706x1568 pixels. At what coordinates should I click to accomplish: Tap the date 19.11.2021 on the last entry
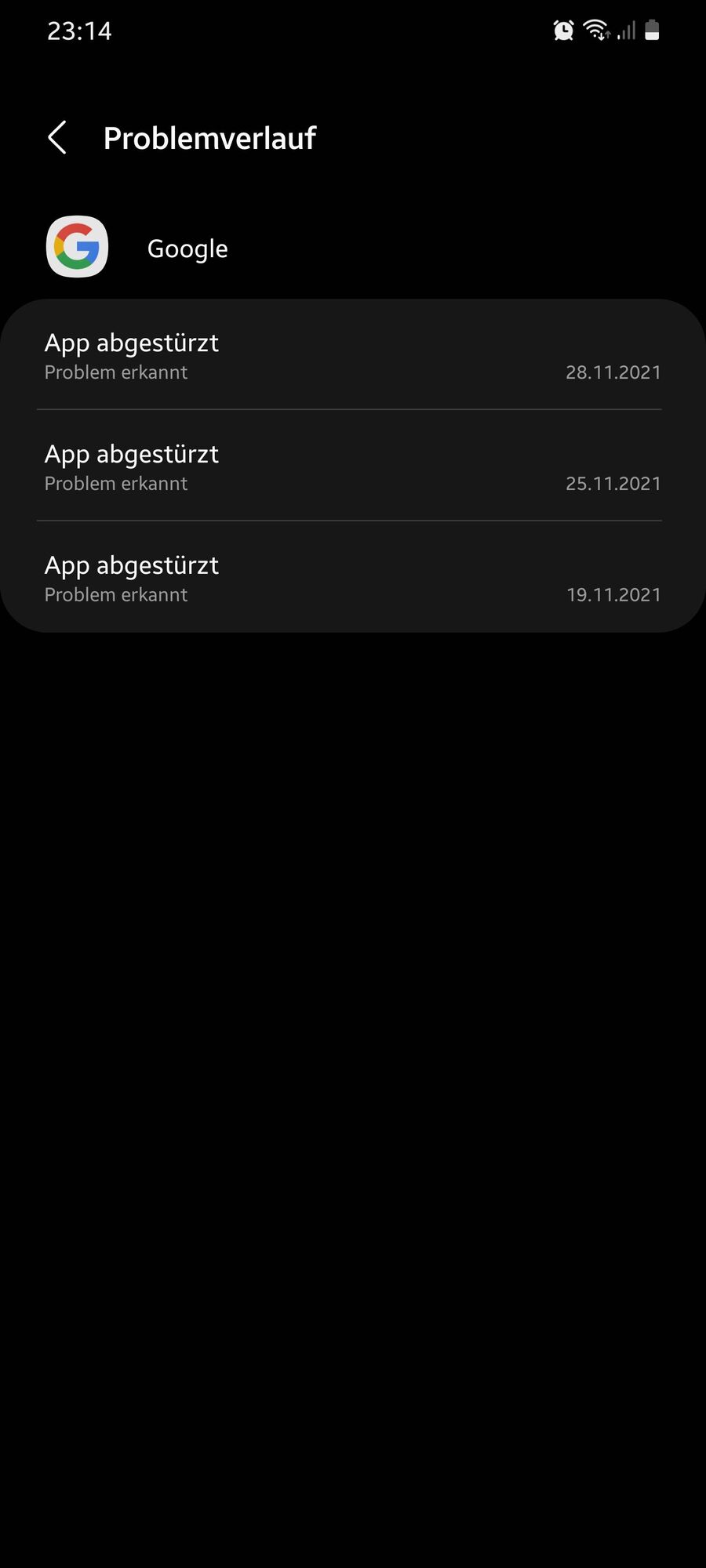[614, 594]
